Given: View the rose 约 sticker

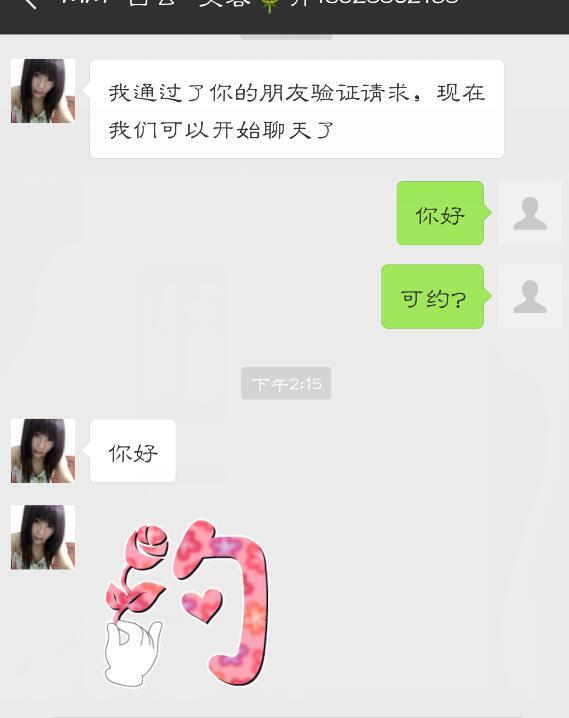Looking at the screenshot, I should (186, 604).
